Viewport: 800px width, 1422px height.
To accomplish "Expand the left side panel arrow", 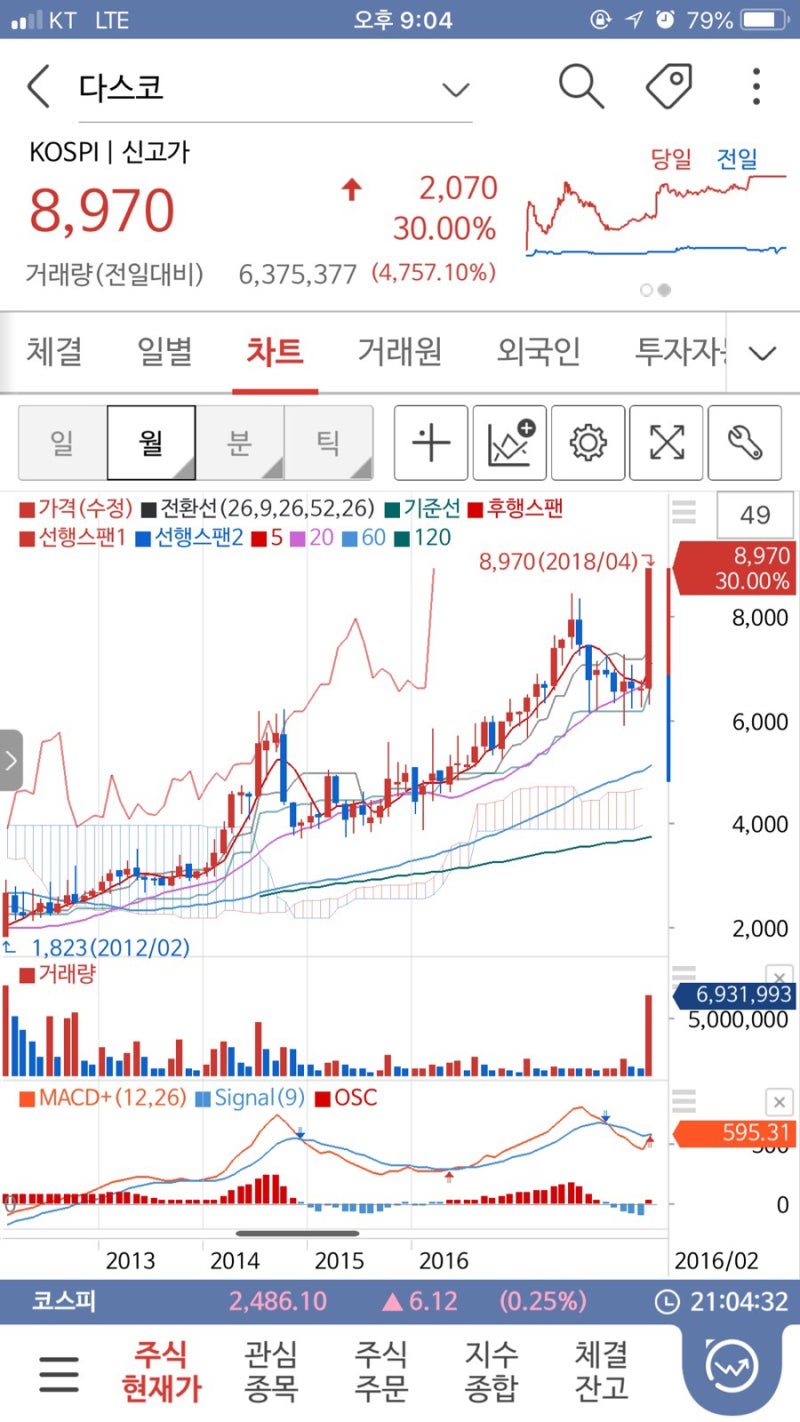I will [x=12, y=760].
